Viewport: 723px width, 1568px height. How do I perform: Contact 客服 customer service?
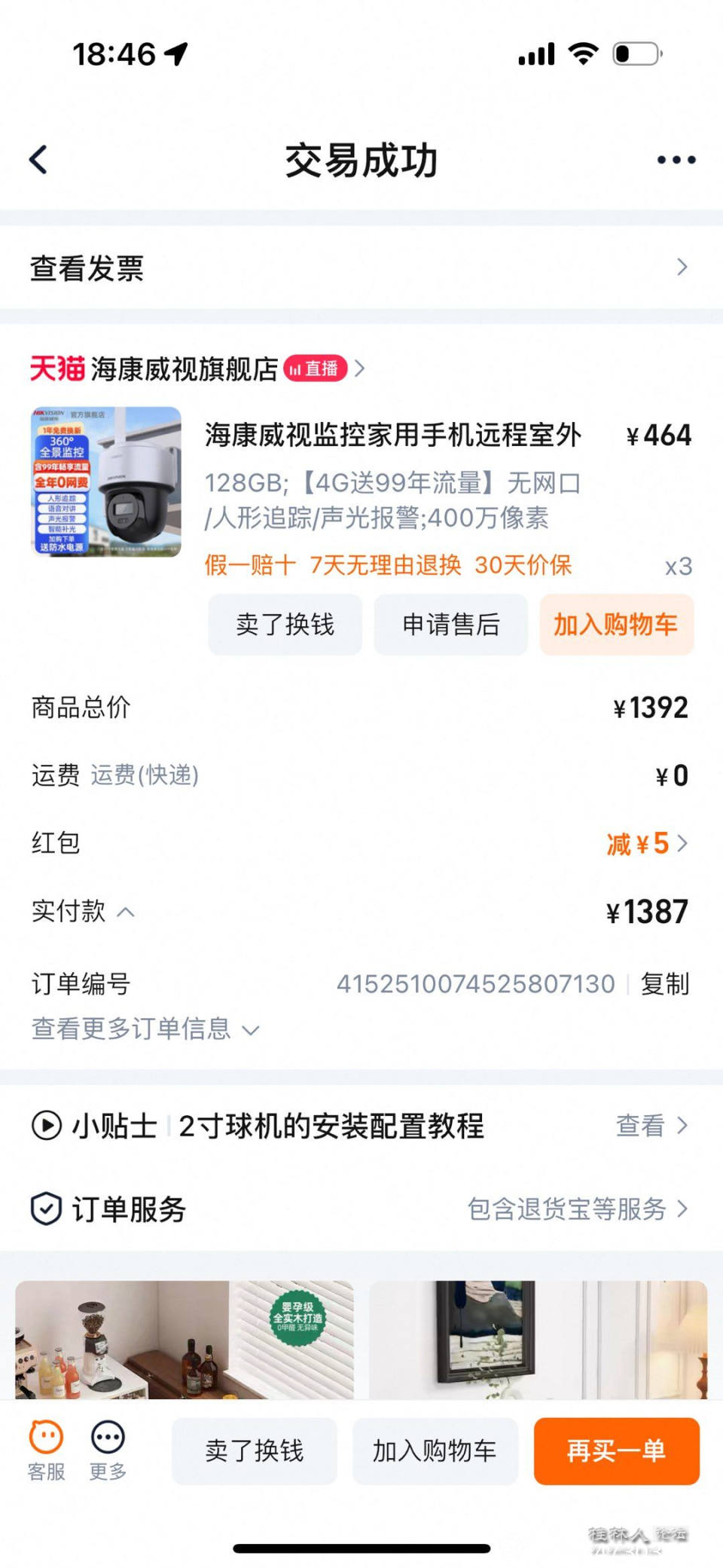pos(47,1450)
